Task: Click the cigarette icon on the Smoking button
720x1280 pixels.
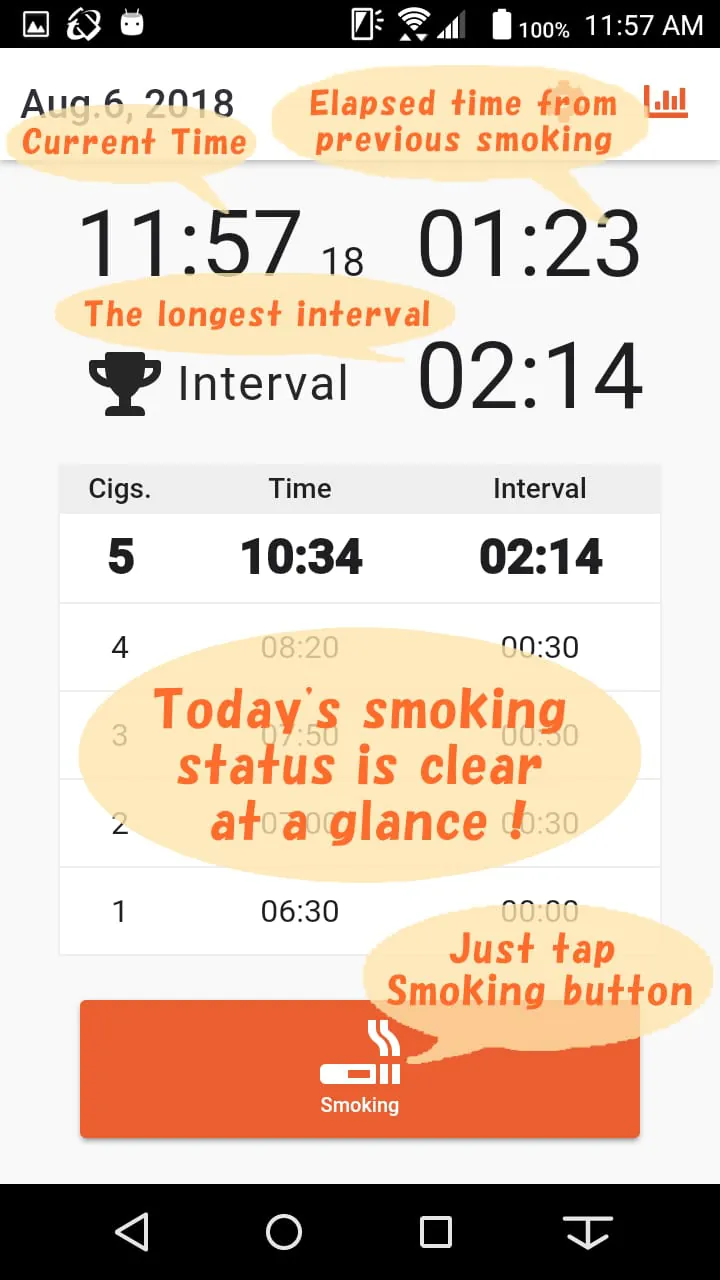Action: click(360, 1060)
